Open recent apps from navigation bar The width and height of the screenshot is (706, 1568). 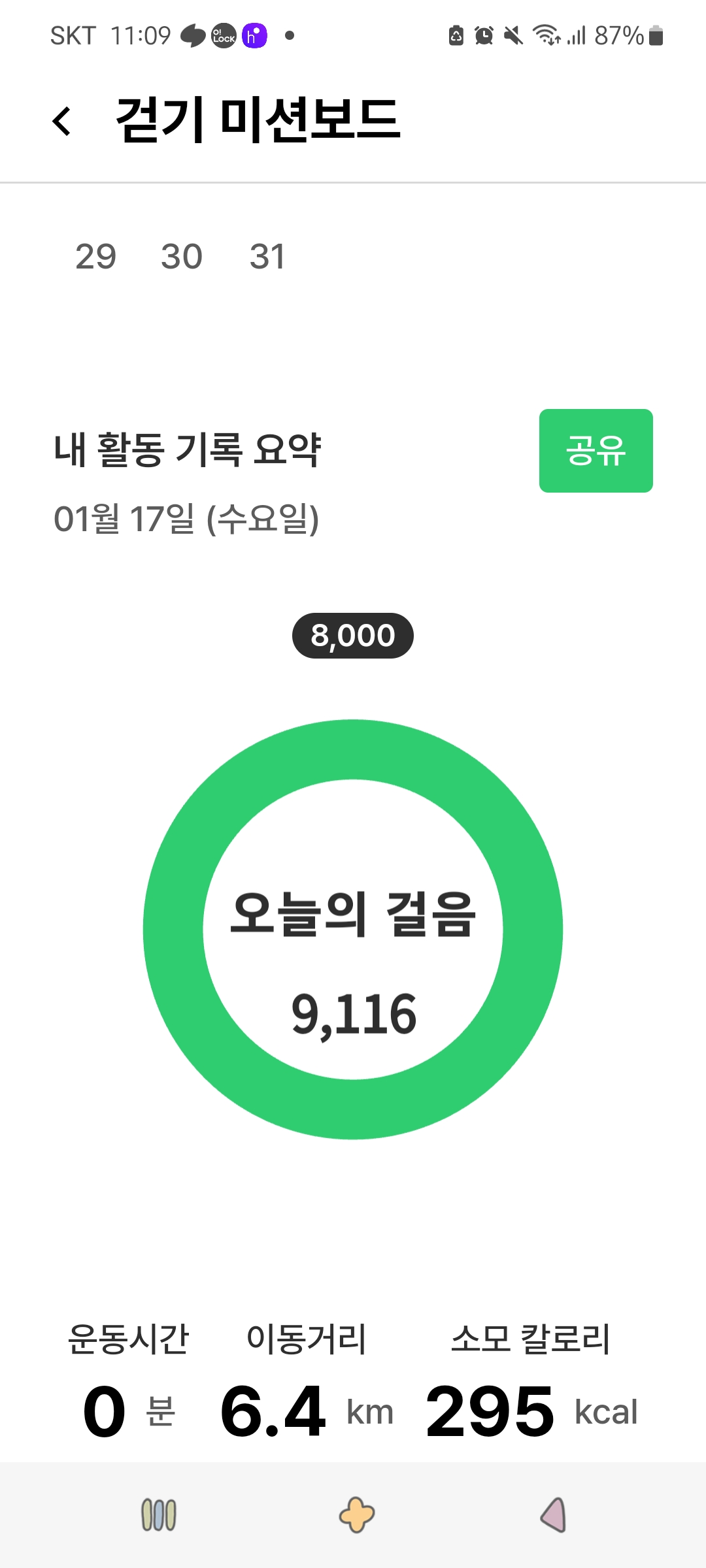(159, 1514)
